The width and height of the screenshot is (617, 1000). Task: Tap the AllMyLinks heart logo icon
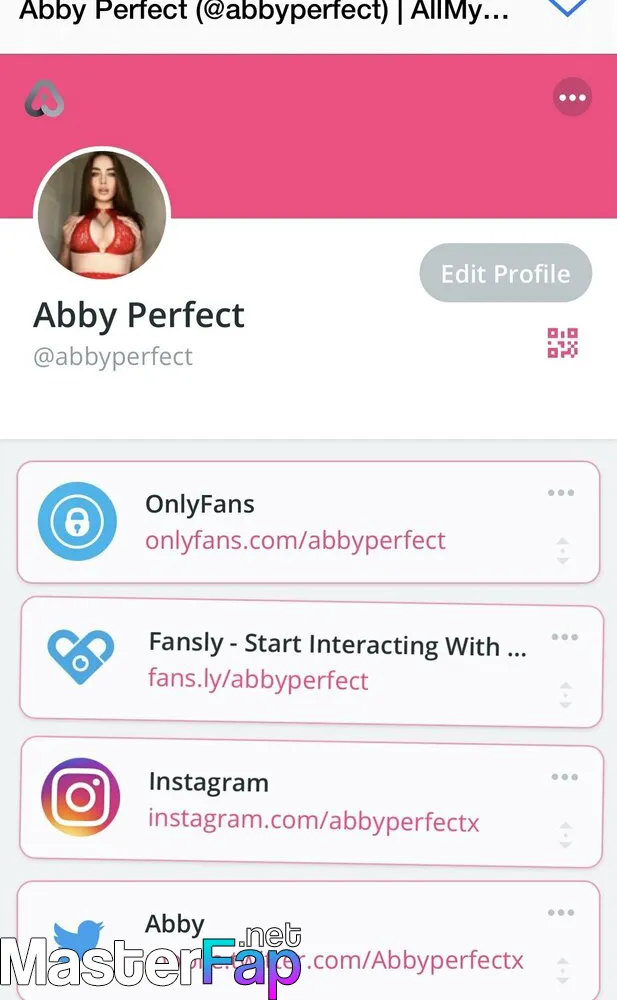click(45, 98)
